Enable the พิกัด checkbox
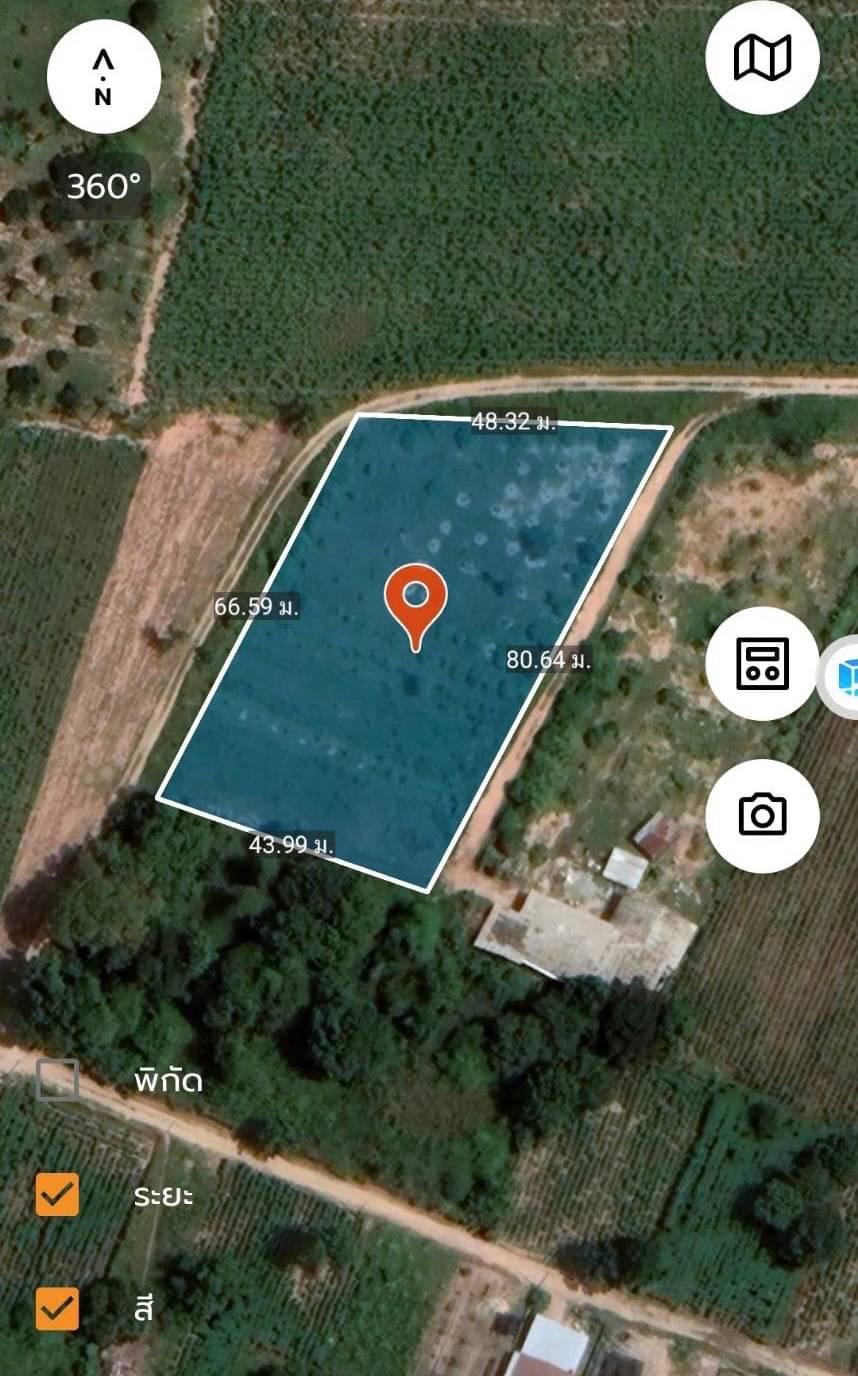The image size is (858, 1376). (x=57, y=1080)
